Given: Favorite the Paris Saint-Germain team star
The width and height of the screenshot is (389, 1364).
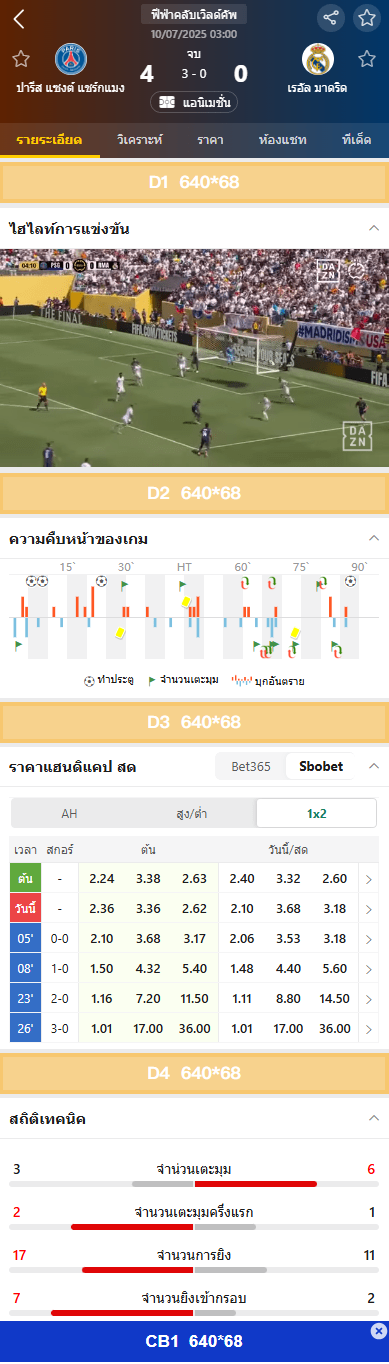Looking at the screenshot, I should pyautogui.click(x=21, y=59).
